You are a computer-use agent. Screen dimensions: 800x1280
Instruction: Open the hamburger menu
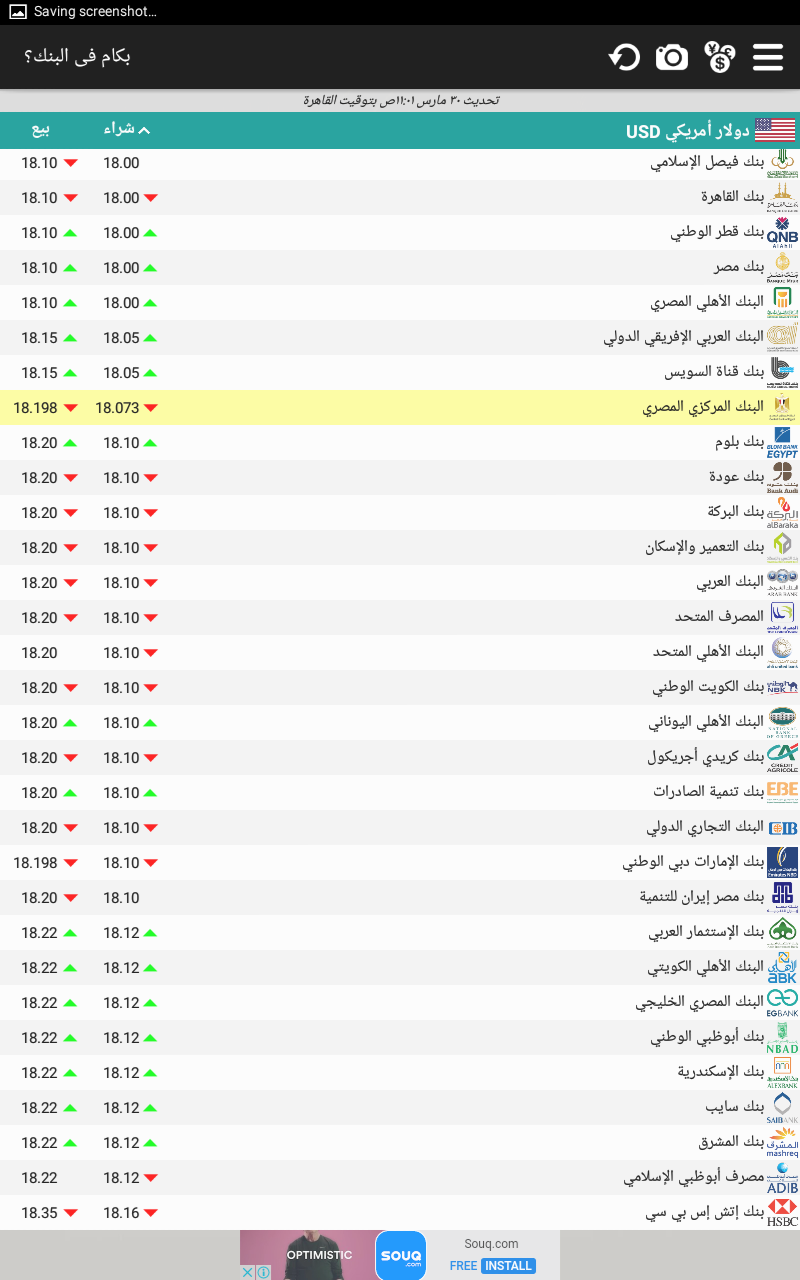pos(768,57)
